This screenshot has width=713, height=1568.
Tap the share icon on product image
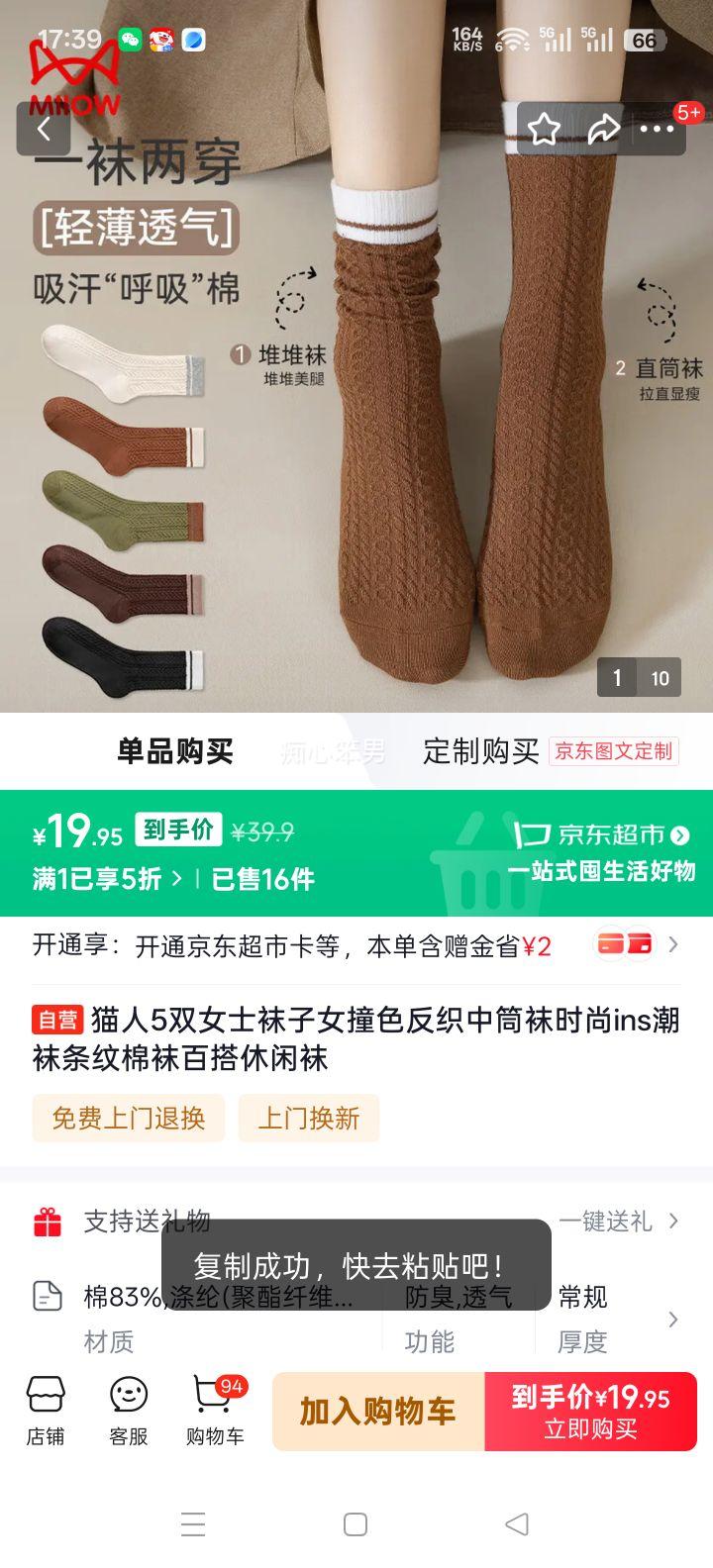[603, 129]
